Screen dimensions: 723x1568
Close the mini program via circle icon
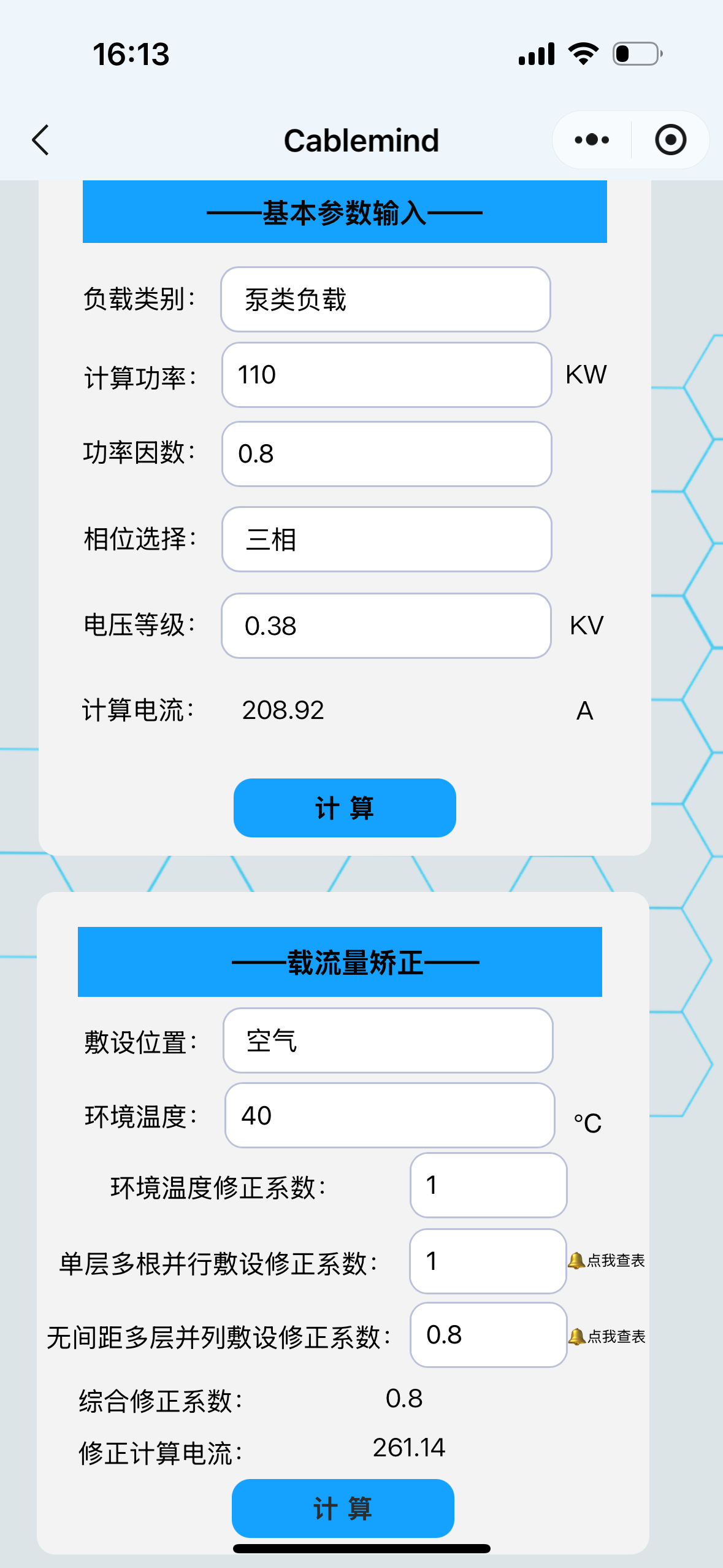coord(670,140)
